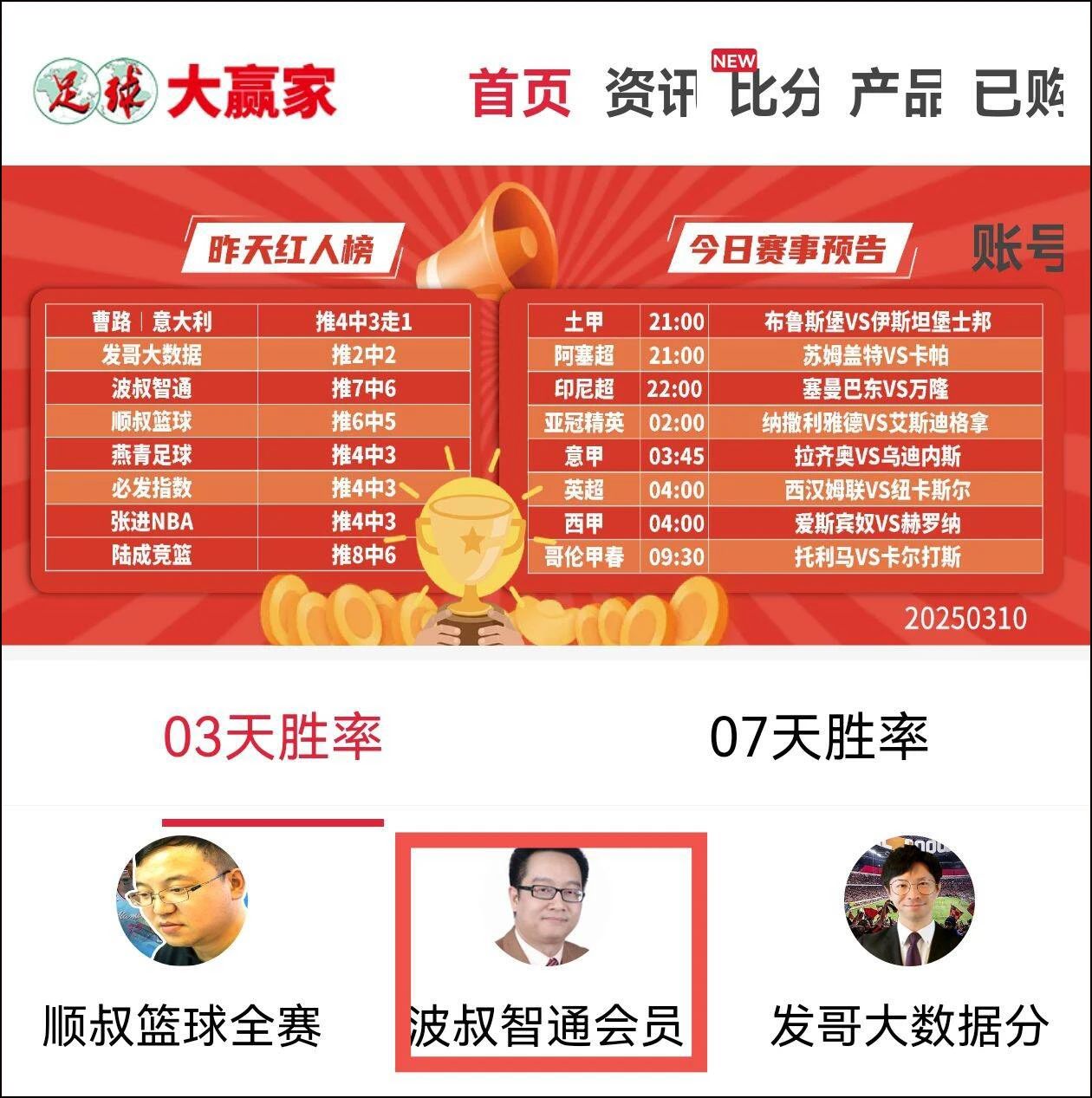
Task: Select the 03天胜率 tab
Action: pyautogui.click(x=273, y=738)
